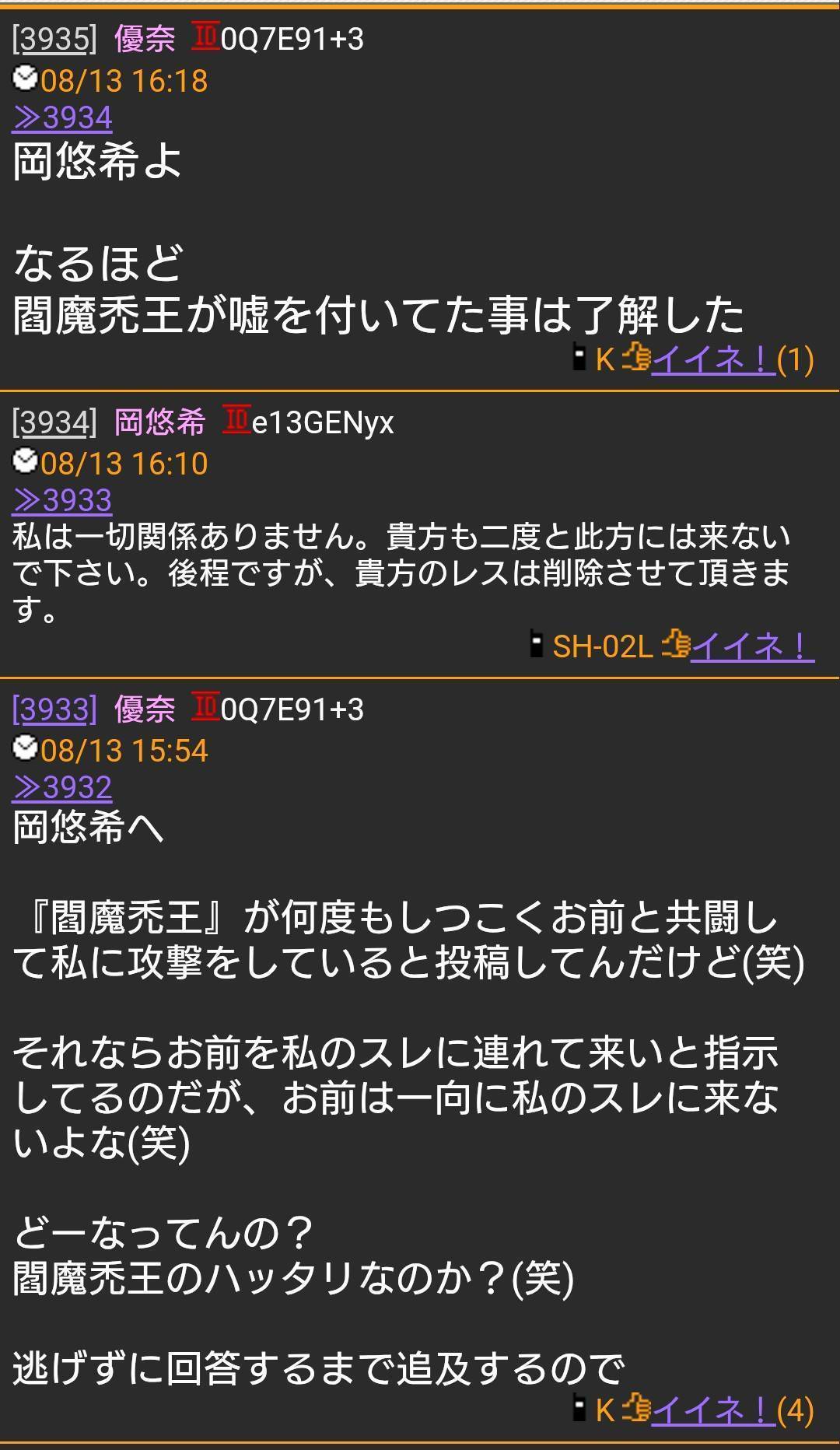Like post 3933 showing 4 likes
The image size is (840, 1450).
713,1410
